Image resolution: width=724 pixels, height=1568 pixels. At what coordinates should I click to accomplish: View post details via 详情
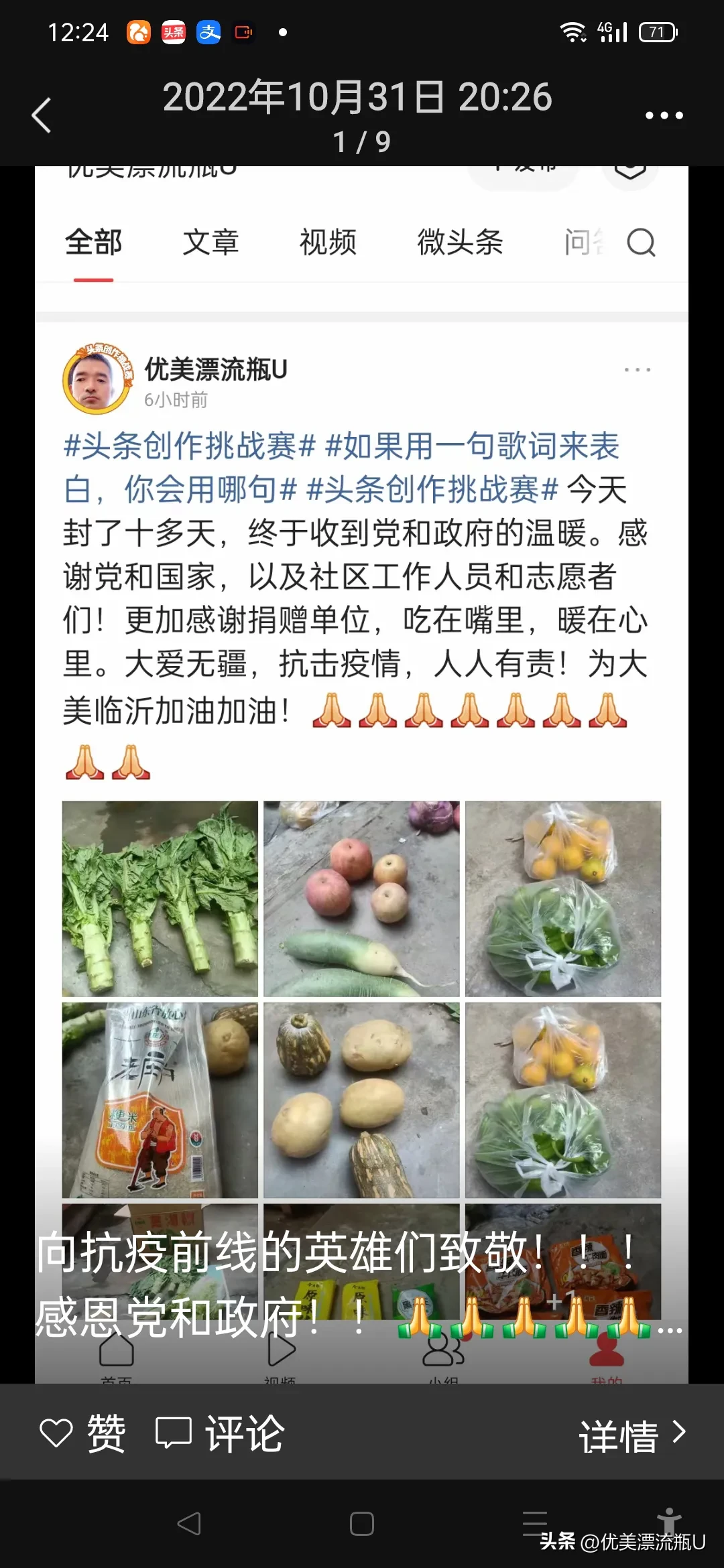(632, 1434)
